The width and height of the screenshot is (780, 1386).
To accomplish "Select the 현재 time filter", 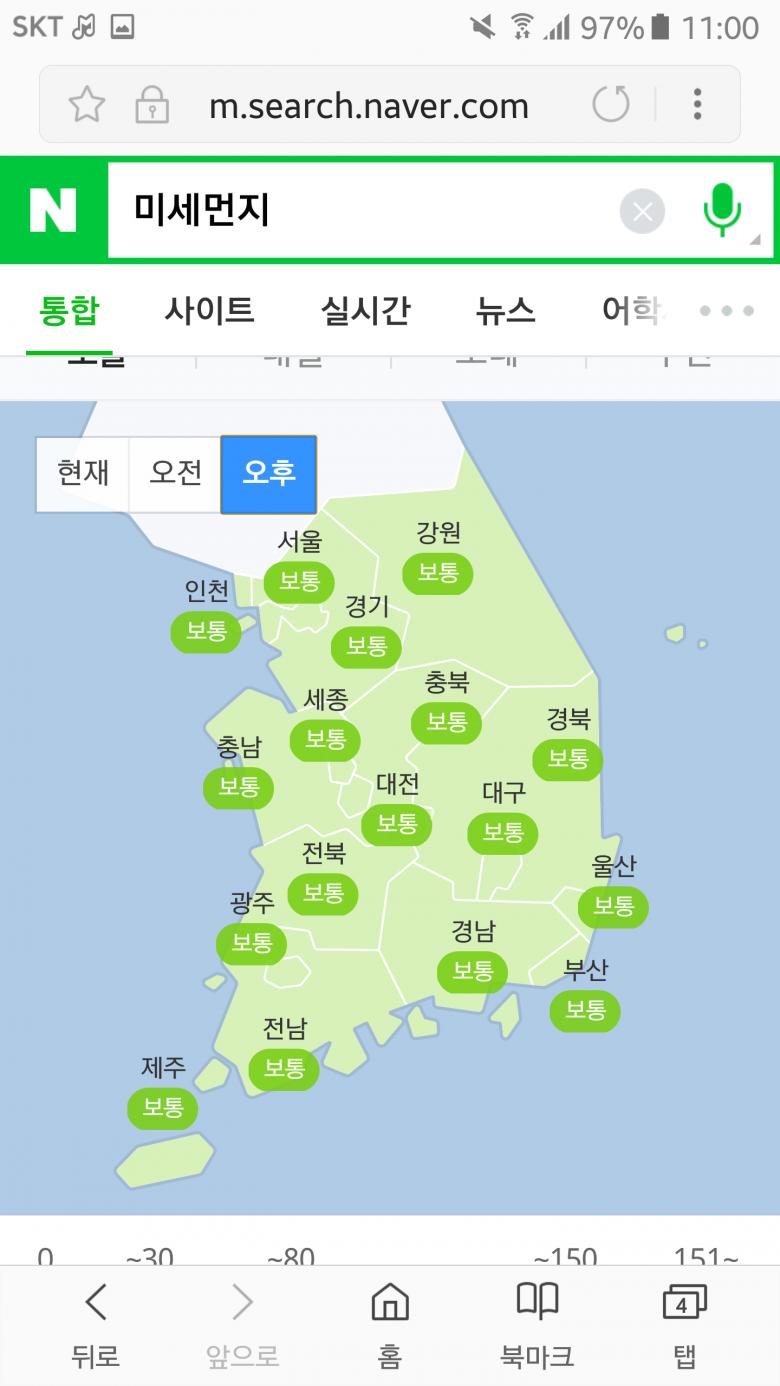I will (83, 473).
